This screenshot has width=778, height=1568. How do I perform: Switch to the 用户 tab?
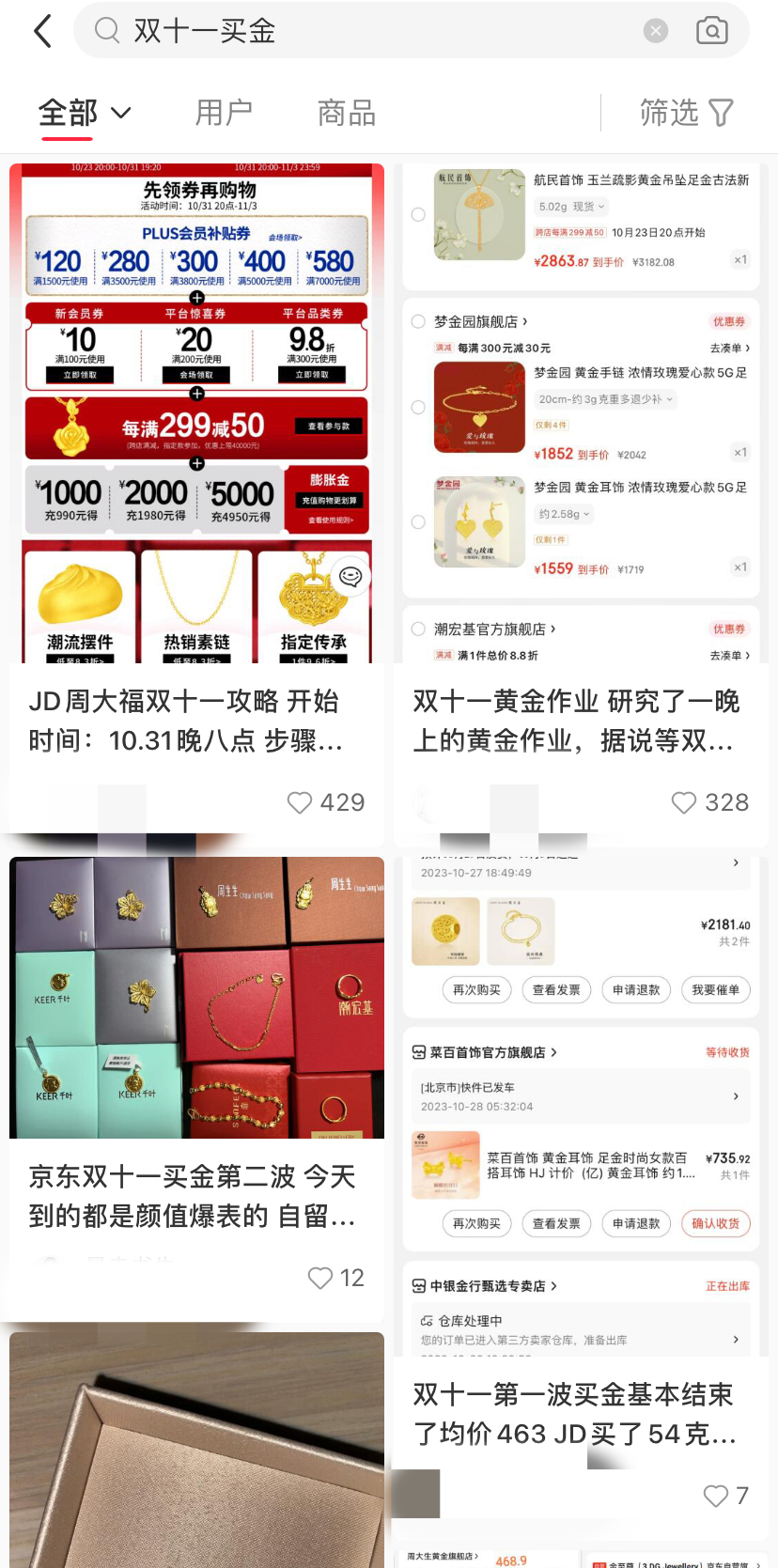tap(224, 113)
